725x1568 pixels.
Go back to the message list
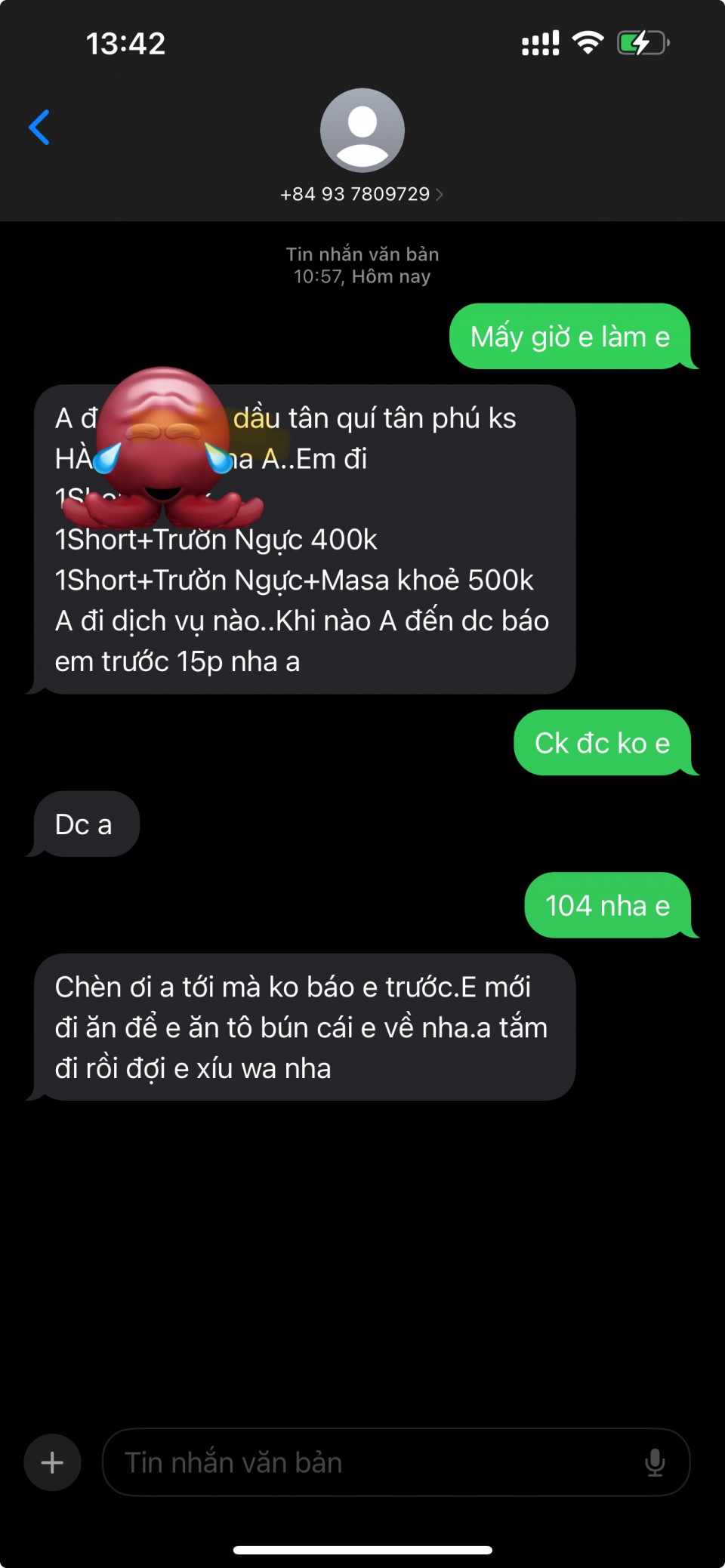pyautogui.click(x=39, y=127)
